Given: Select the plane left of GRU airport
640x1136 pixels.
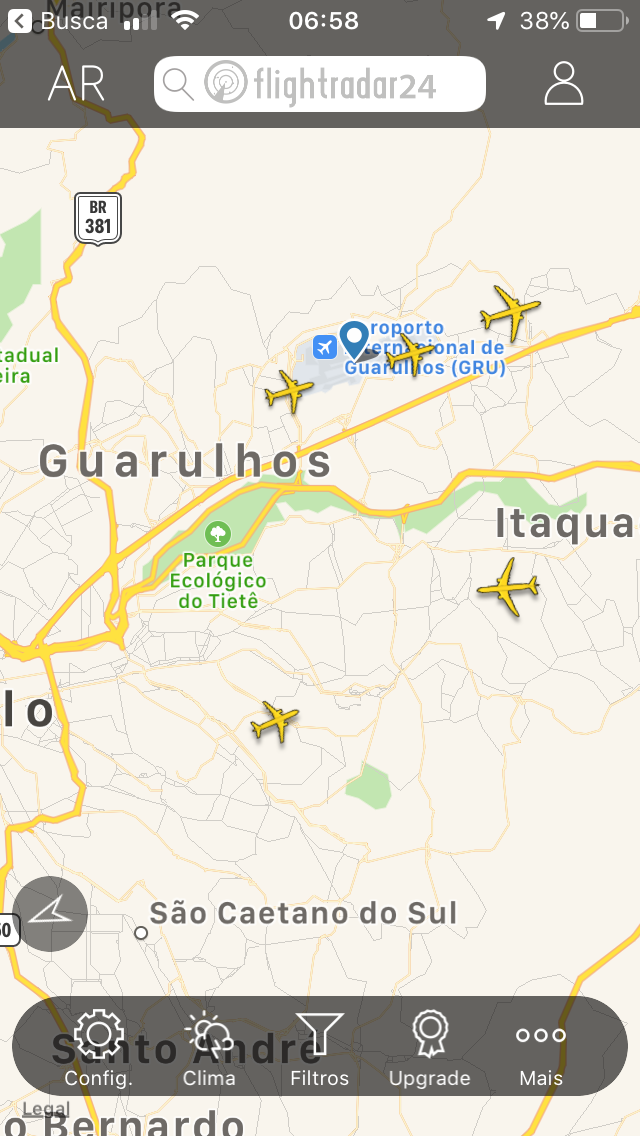Looking at the screenshot, I should pos(290,391).
